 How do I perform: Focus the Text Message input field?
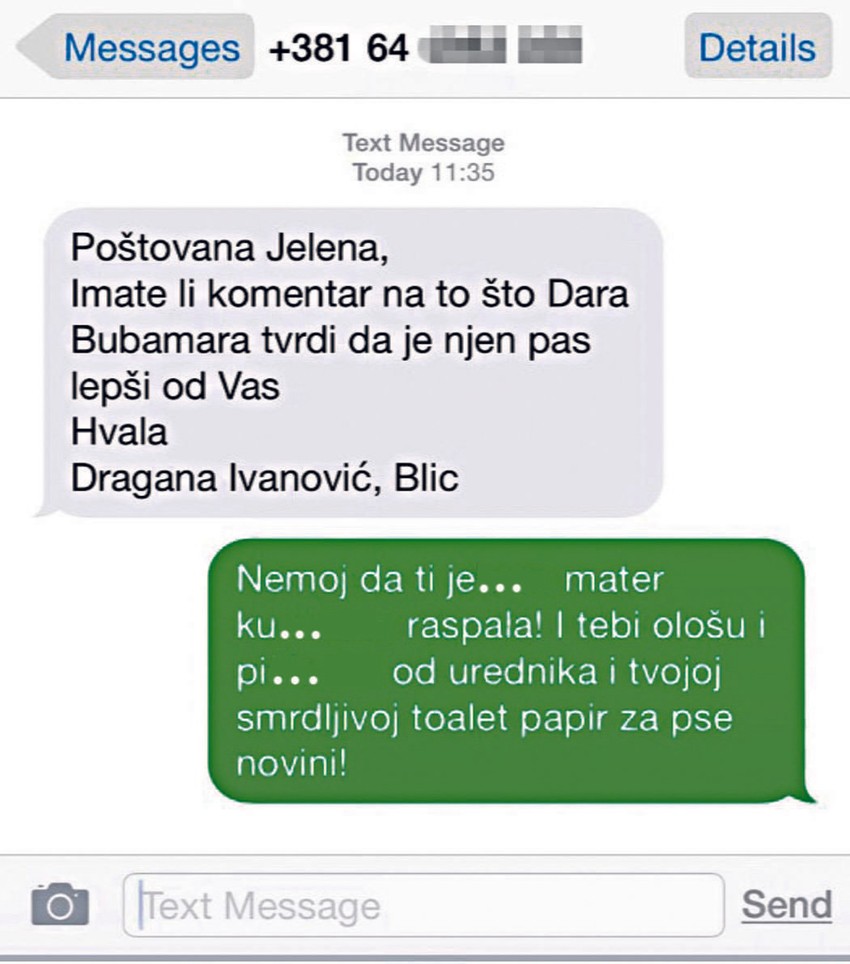tap(423, 905)
